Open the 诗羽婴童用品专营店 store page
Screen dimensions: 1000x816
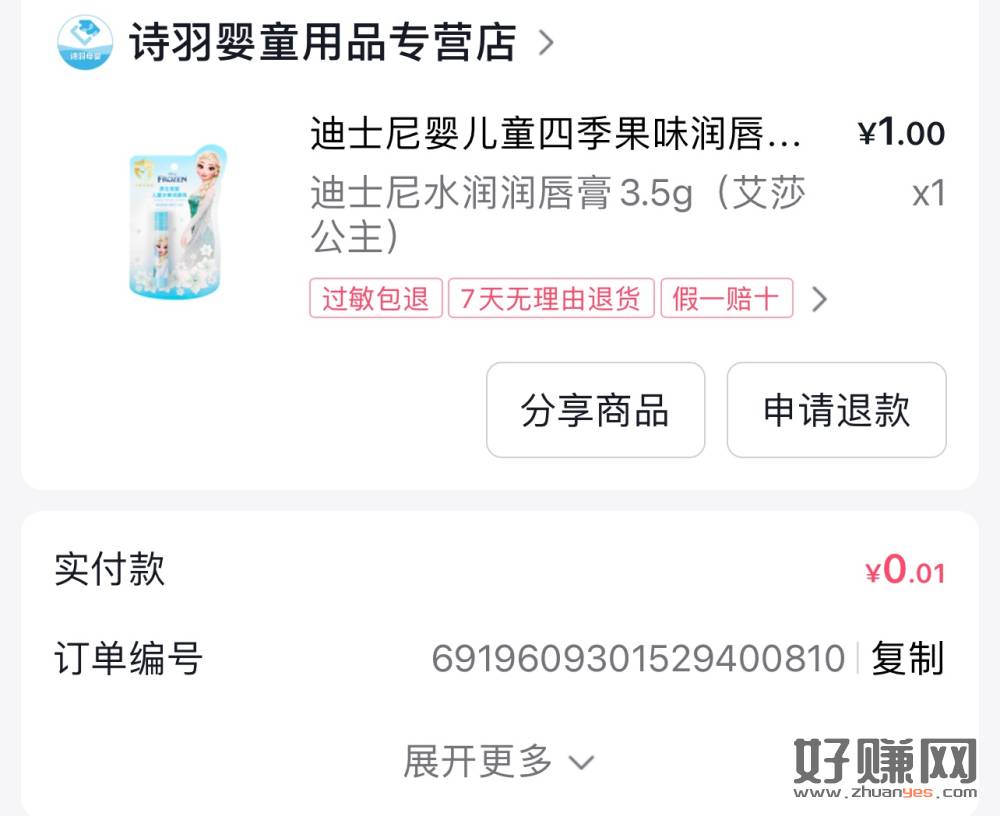[x=322, y=42]
